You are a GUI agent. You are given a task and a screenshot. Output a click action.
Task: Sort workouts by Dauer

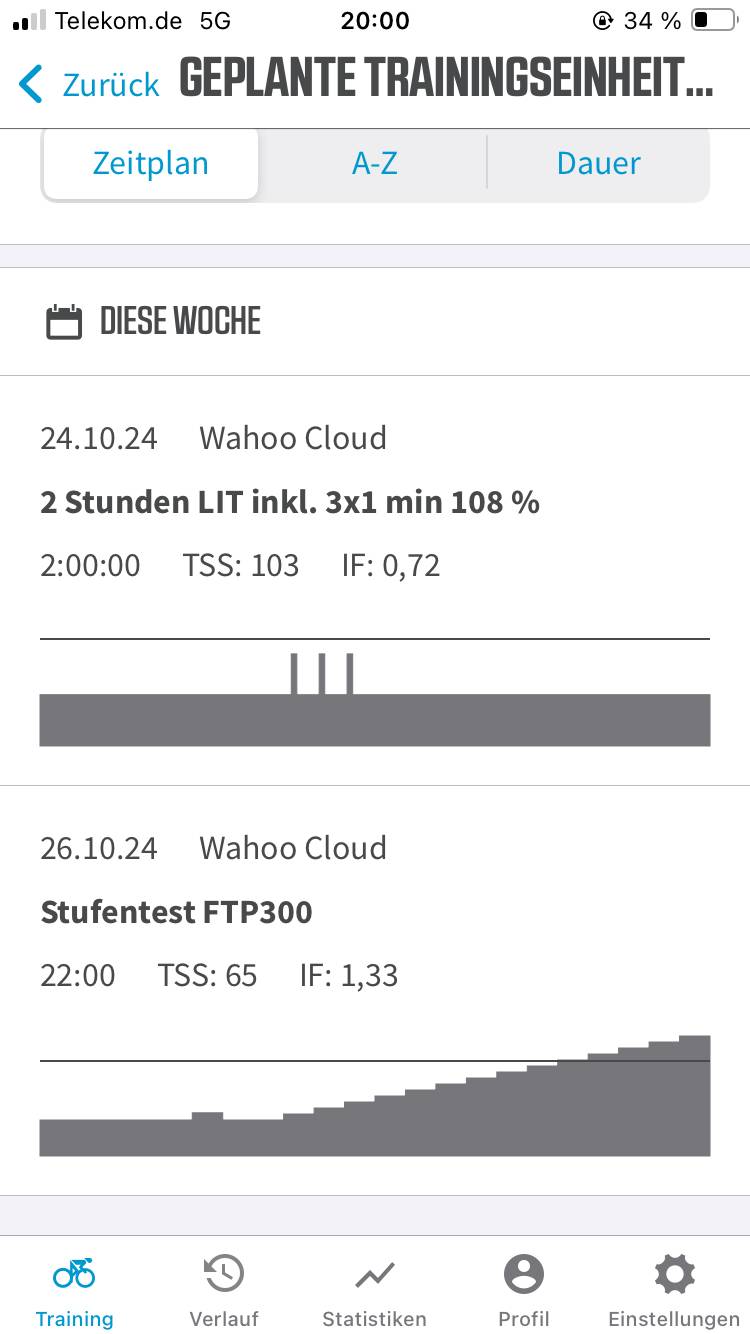598,163
